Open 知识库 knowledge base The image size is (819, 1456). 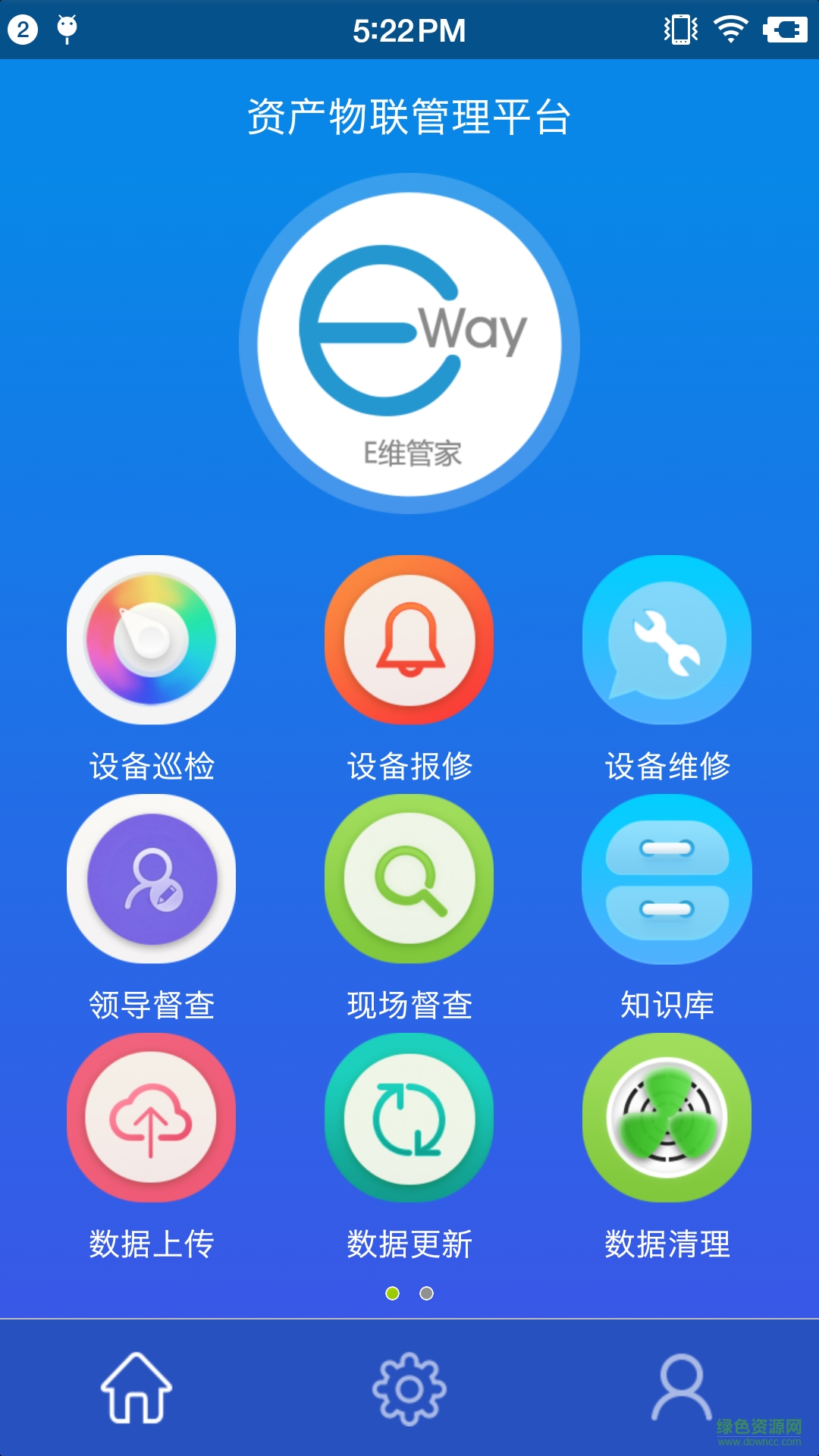point(667,879)
